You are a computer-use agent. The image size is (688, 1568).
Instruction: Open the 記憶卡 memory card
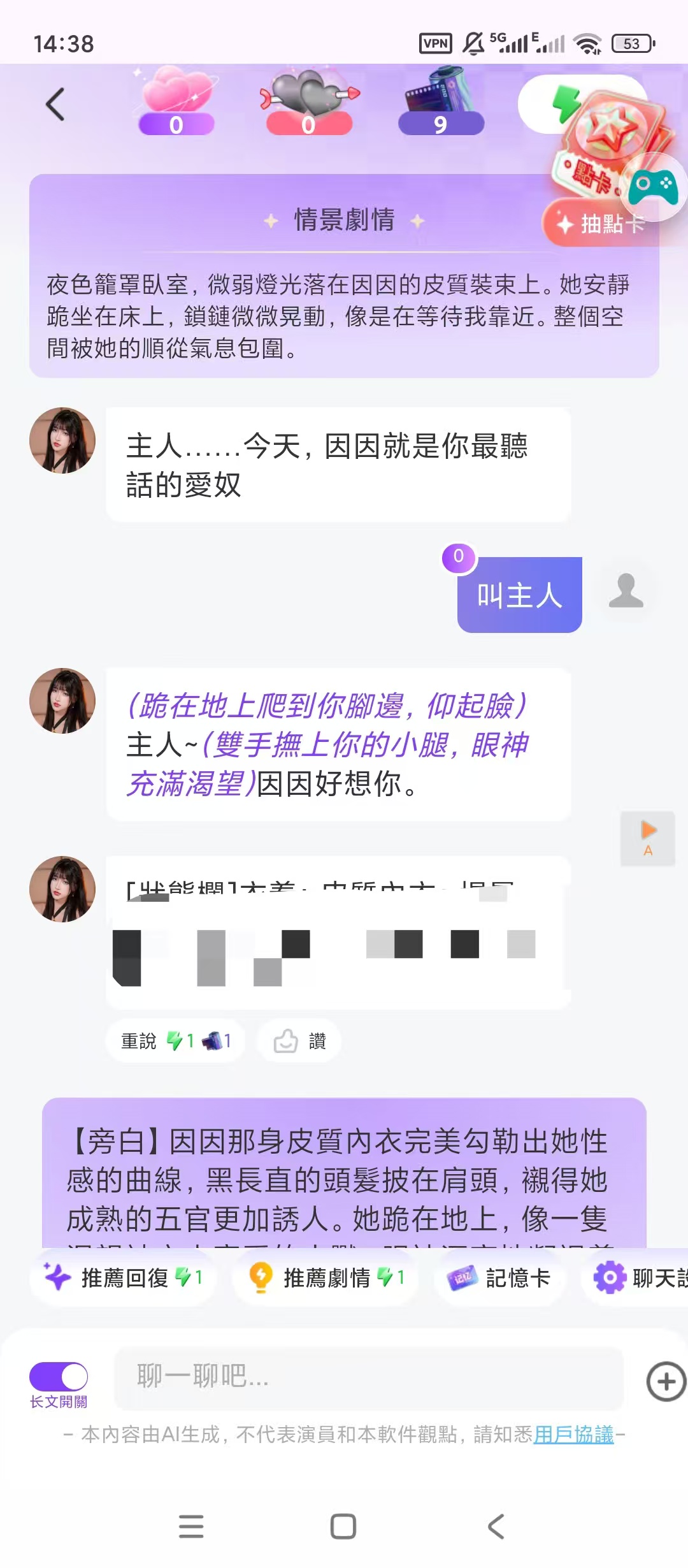(501, 1277)
